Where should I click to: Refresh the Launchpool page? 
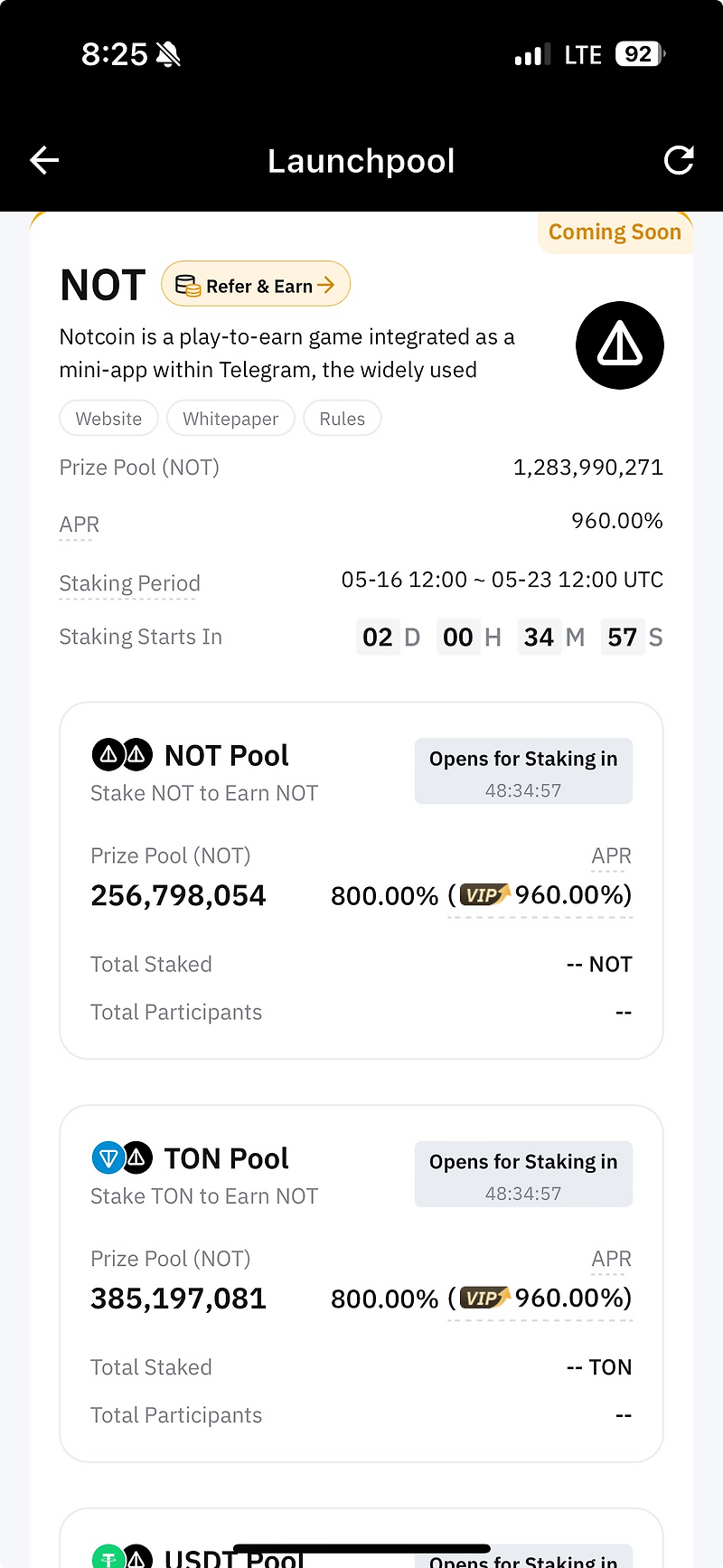(679, 160)
